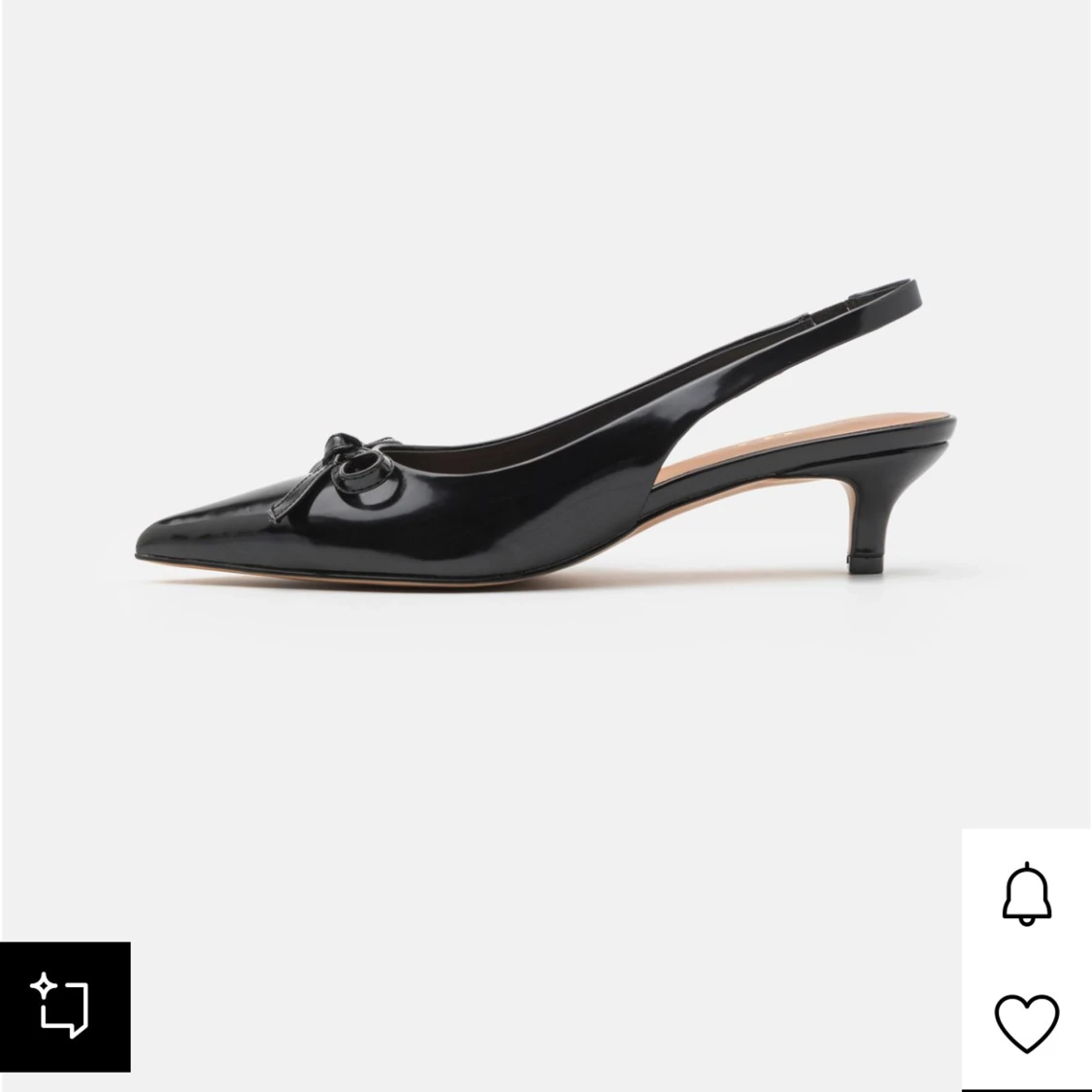This screenshot has width=1092, height=1092.
Task: Add the shoe to your wishlist
Action: [x=1026, y=1023]
